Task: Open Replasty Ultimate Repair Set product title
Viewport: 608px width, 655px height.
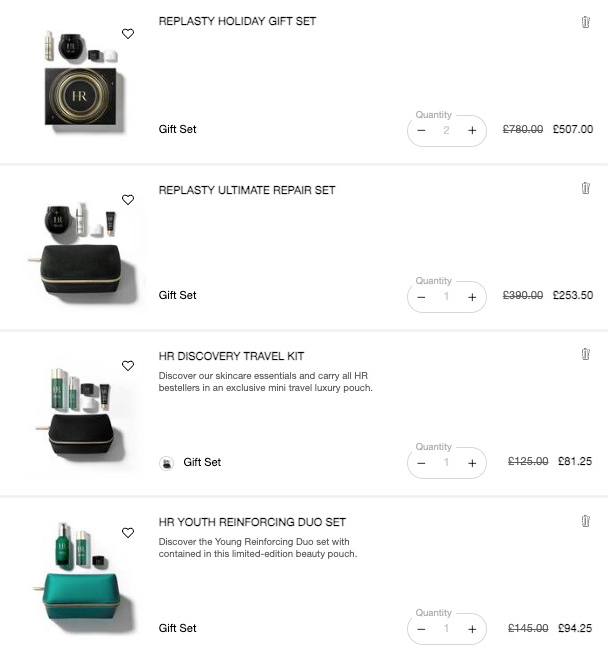Action: coord(247,190)
